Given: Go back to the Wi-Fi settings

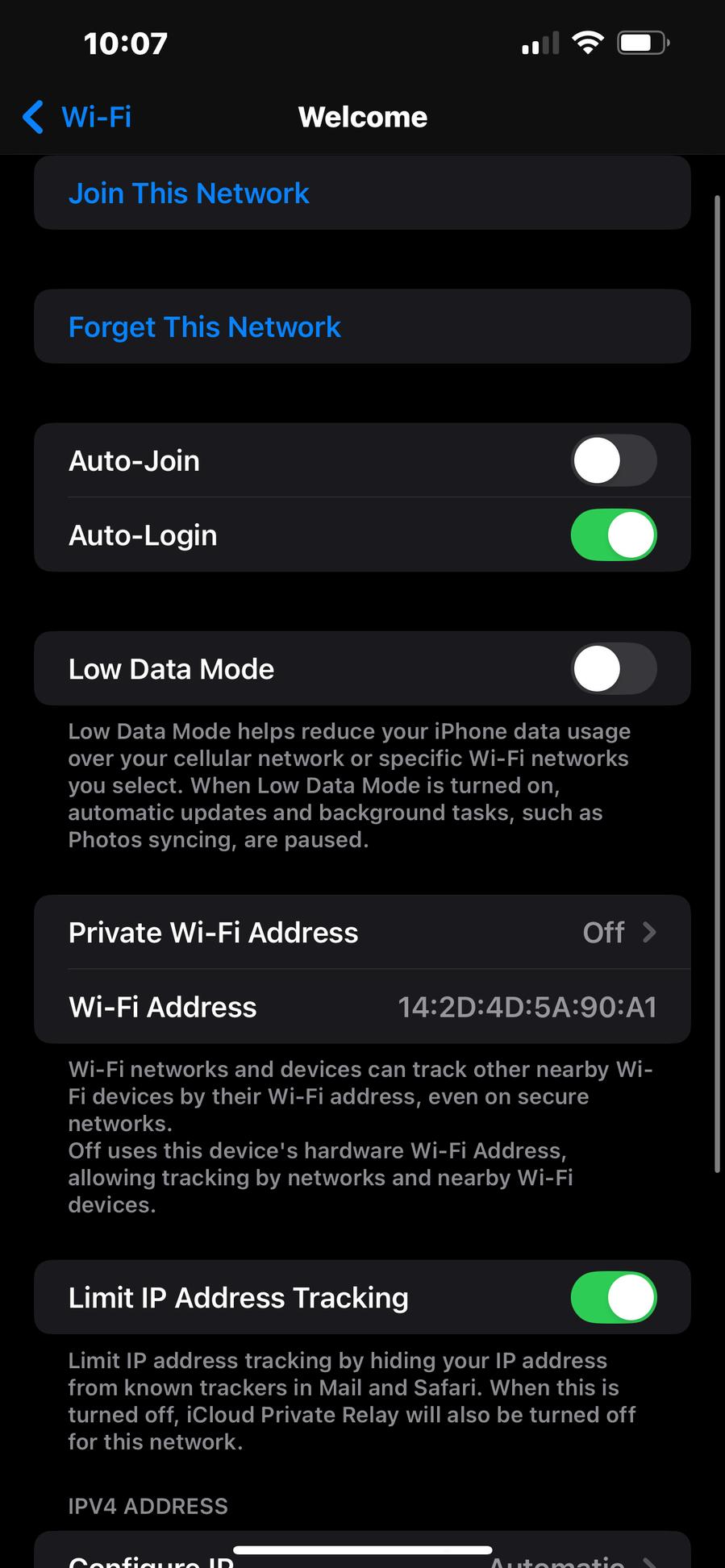Looking at the screenshot, I should click(78, 118).
